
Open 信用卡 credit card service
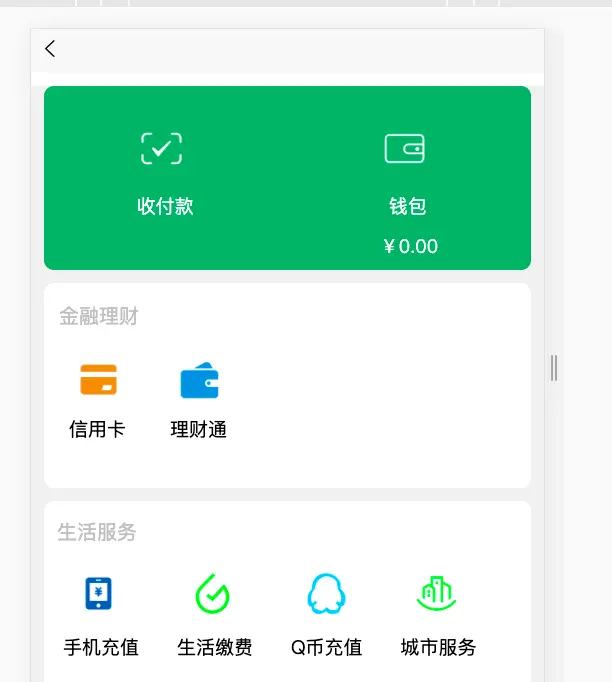pyautogui.click(x=98, y=400)
